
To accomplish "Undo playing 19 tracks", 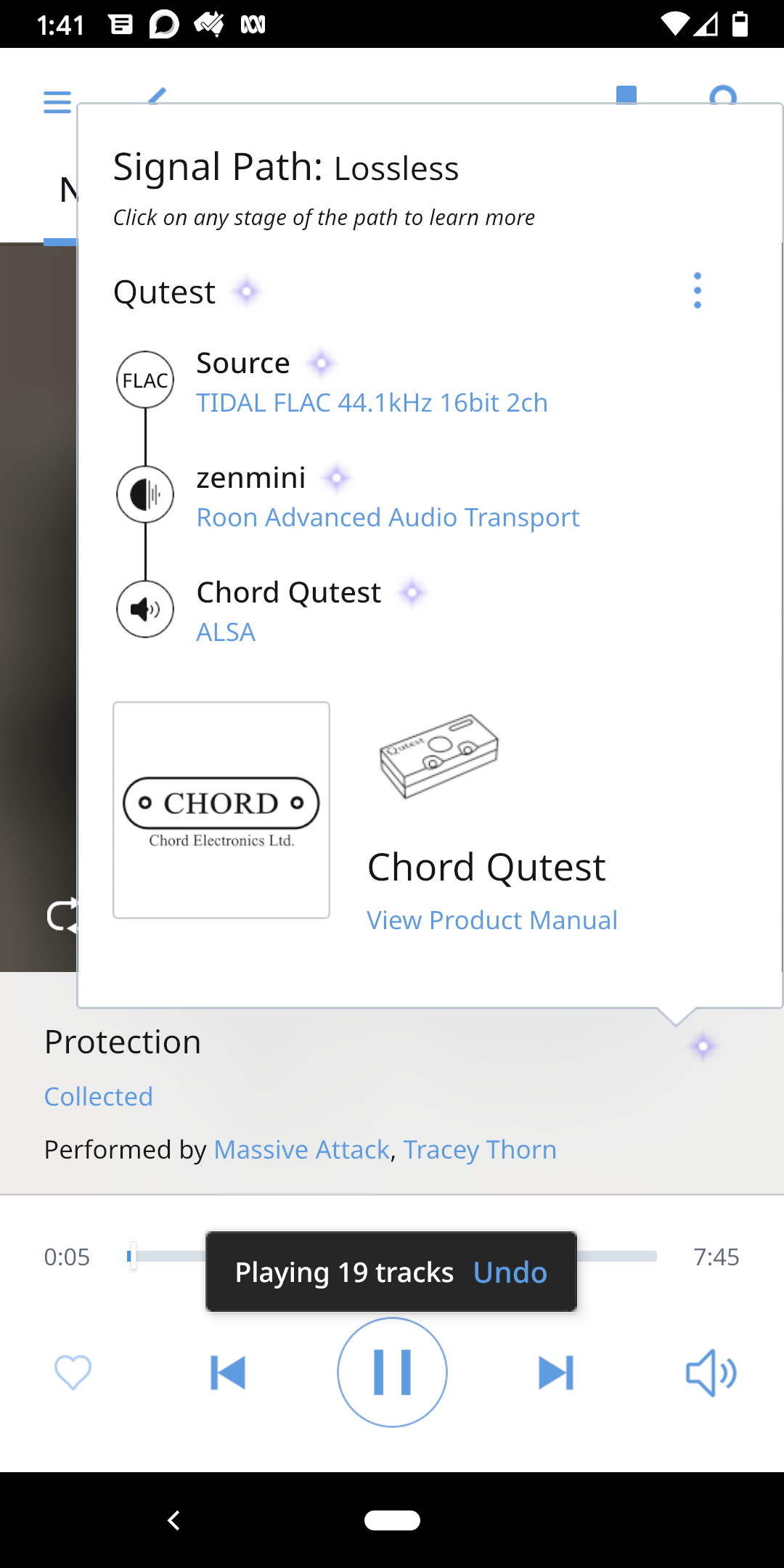I will [510, 1273].
